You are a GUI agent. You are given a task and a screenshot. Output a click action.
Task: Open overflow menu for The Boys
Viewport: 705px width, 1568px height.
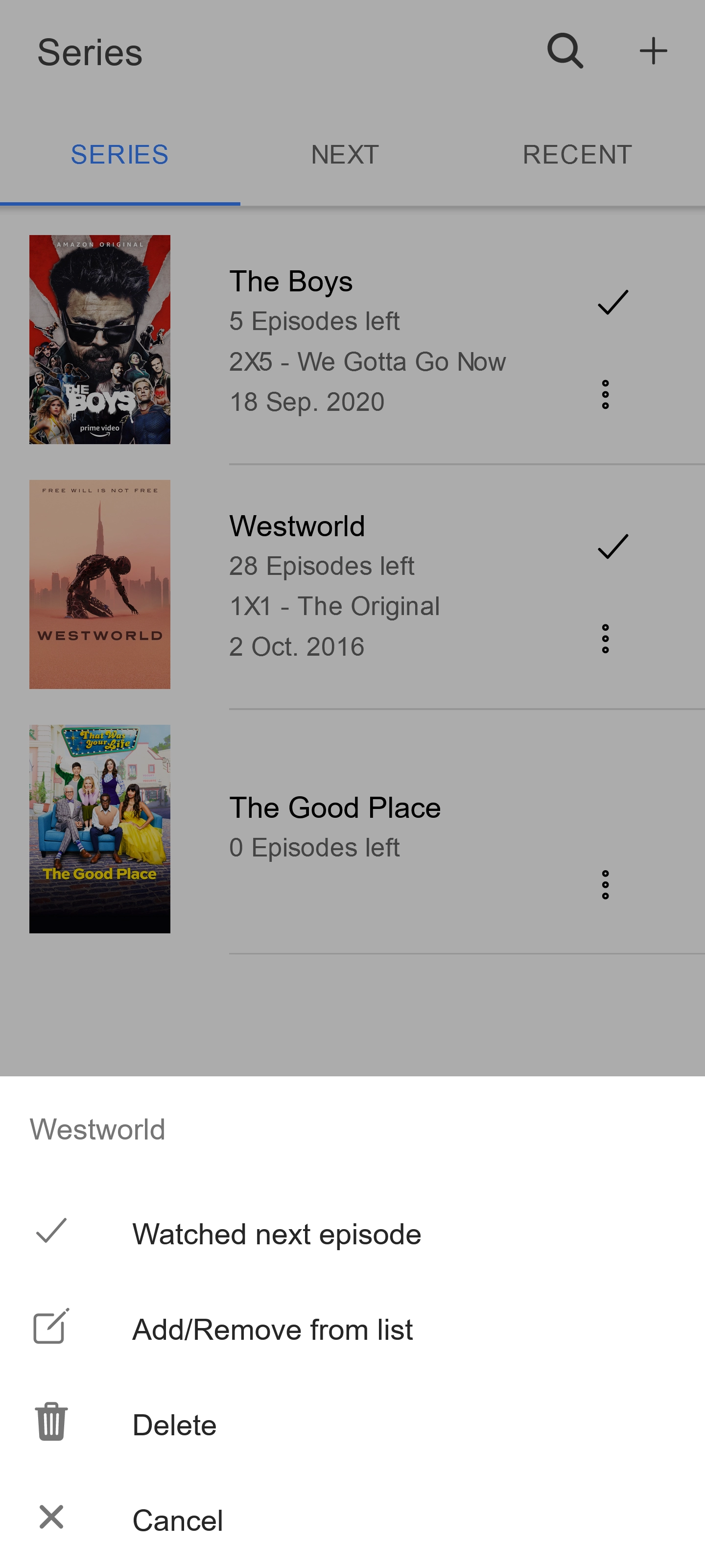[605, 394]
